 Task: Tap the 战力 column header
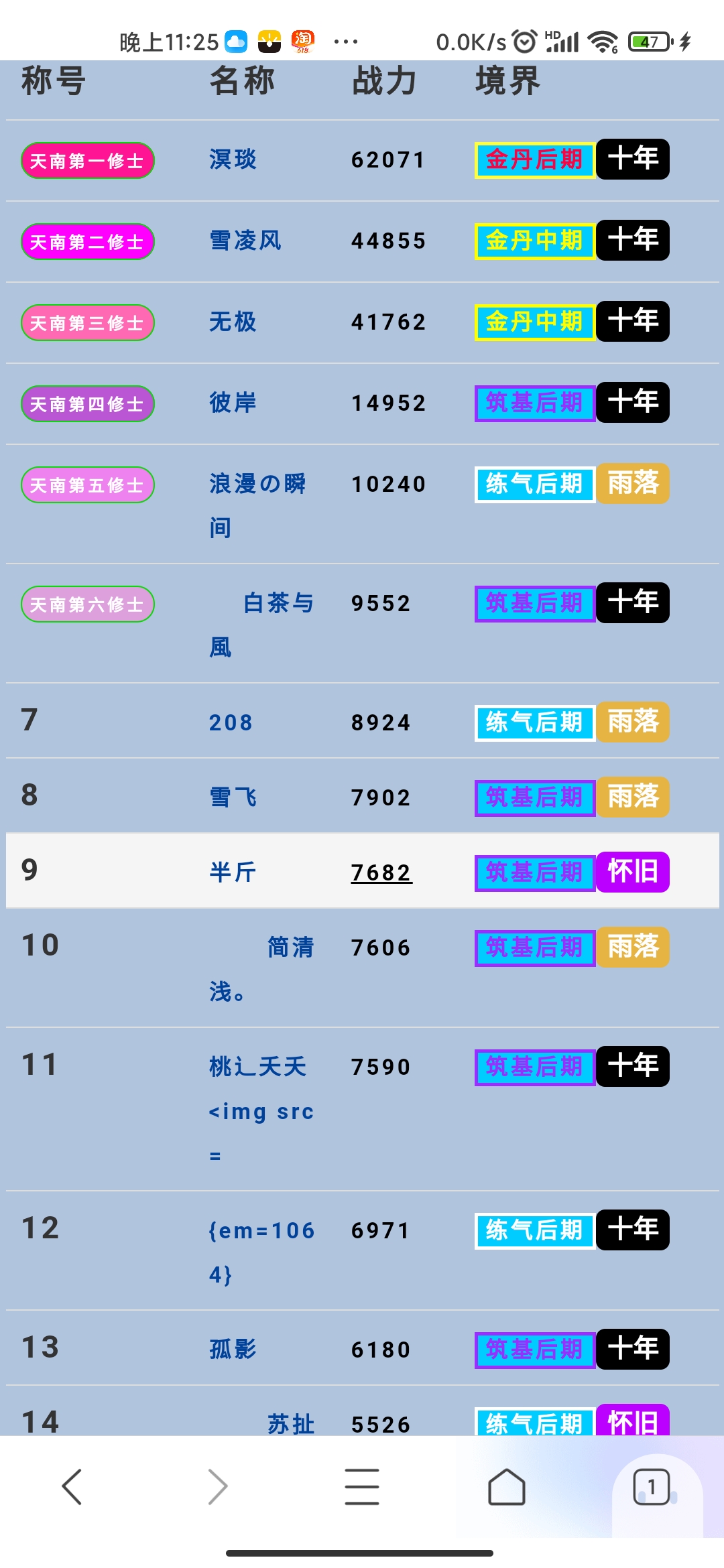click(x=383, y=82)
